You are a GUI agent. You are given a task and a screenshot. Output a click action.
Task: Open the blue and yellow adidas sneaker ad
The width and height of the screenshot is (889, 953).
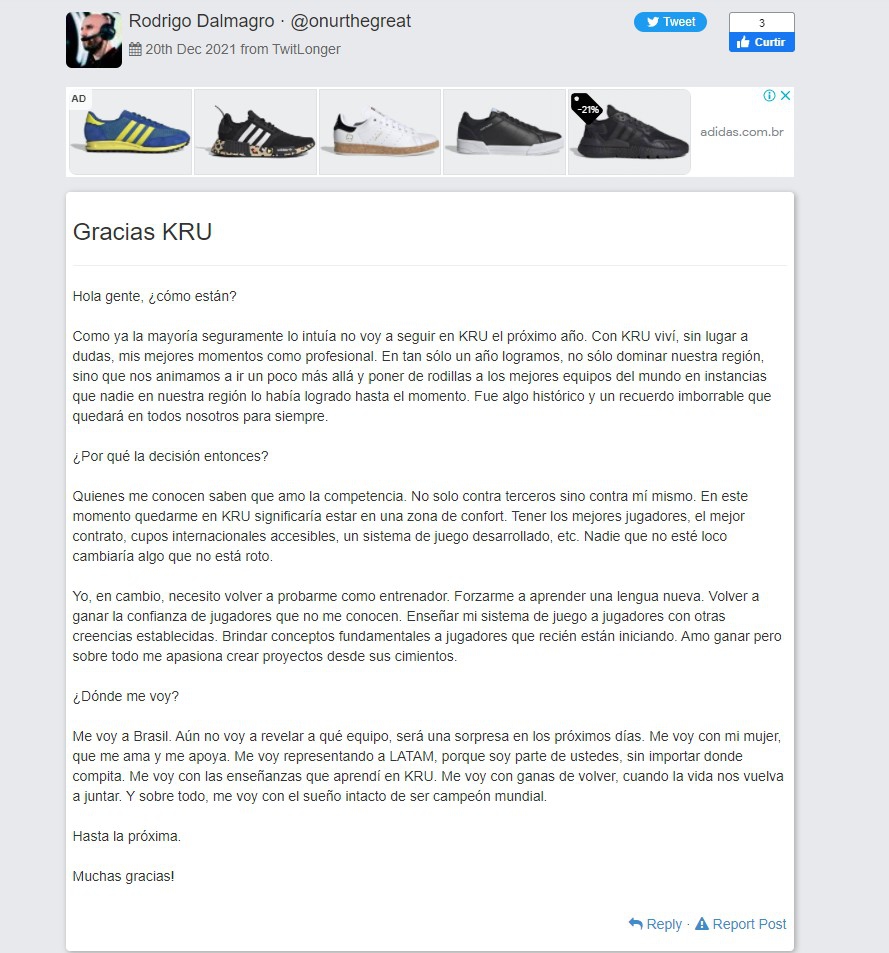point(130,131)
